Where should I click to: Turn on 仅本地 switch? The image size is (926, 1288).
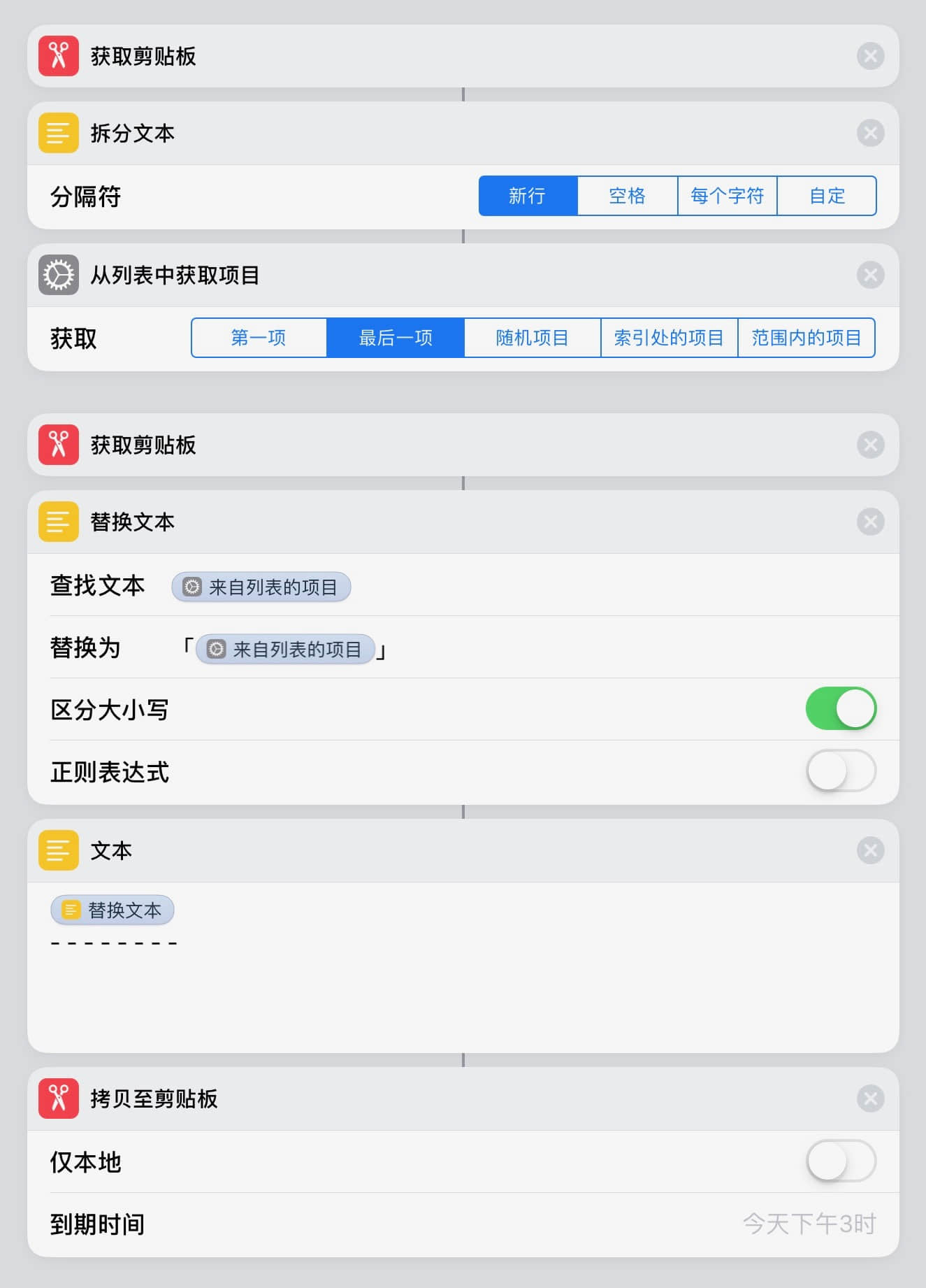pyautogui.click(x=841, y=1161)
